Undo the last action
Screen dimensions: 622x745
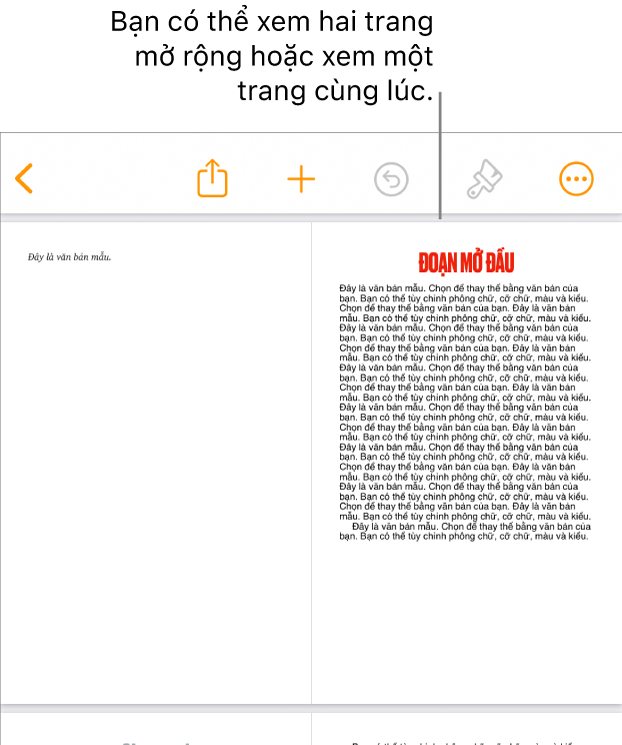[x=391, y=179]
